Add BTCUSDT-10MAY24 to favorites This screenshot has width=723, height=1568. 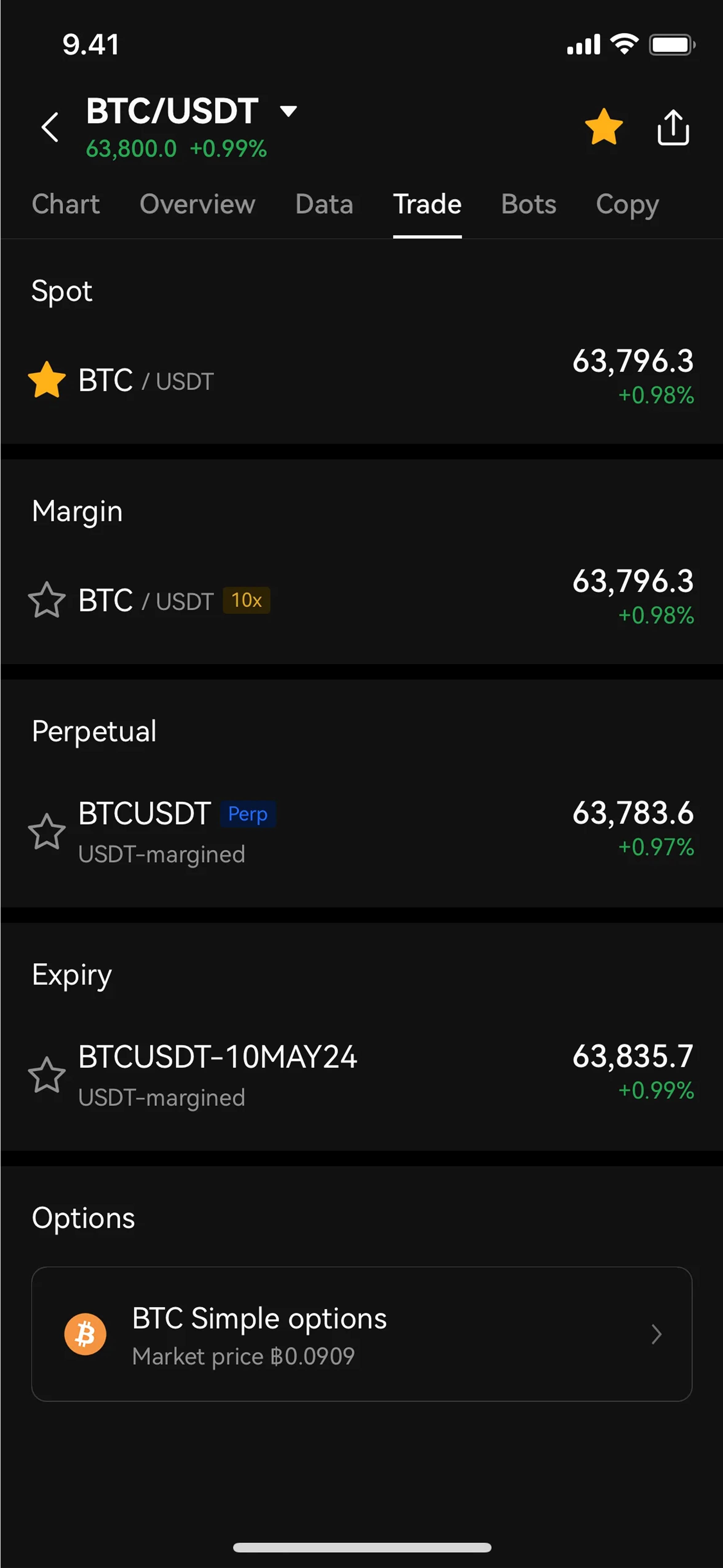pos(47,1075)
